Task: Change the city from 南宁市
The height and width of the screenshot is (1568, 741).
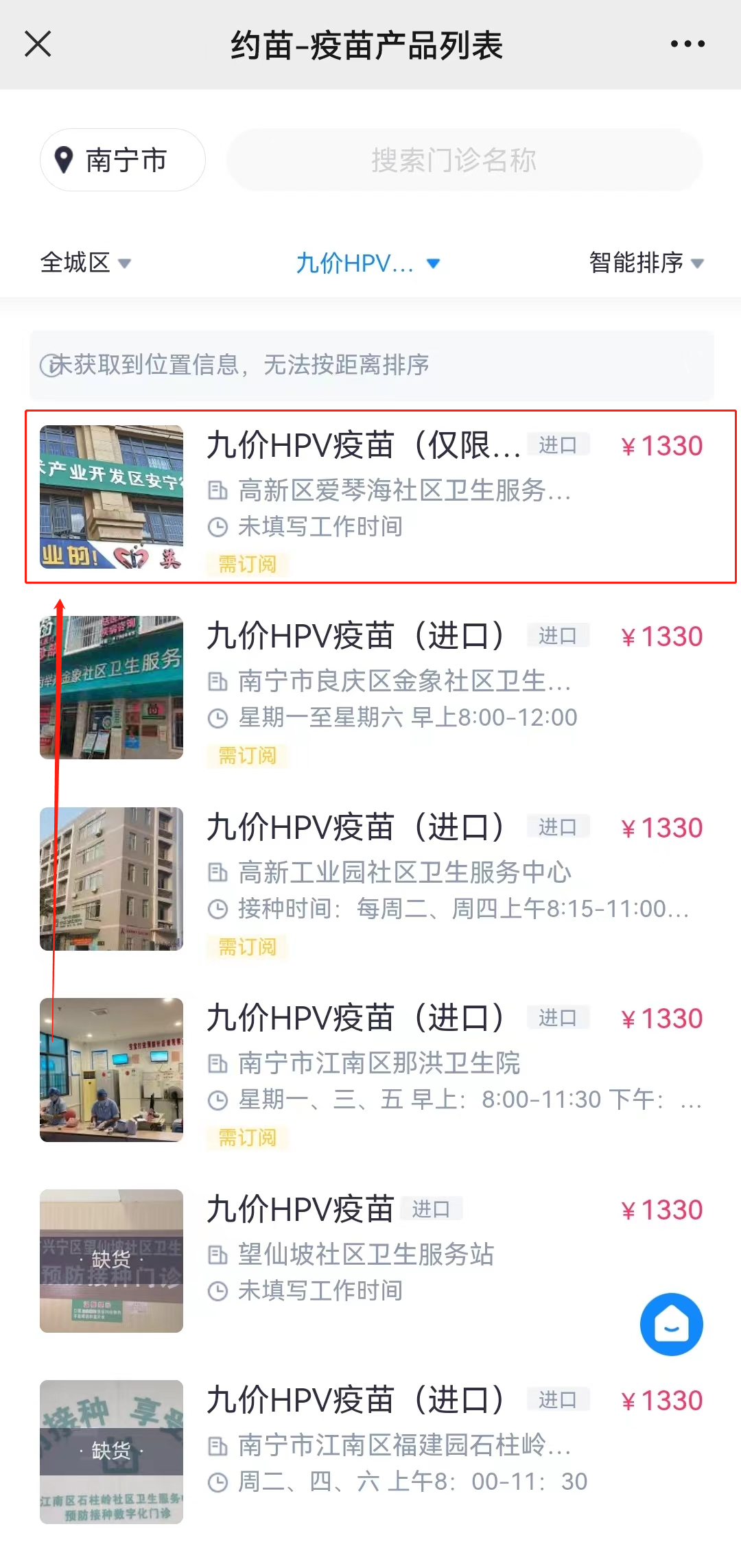Action: point(123,161)
